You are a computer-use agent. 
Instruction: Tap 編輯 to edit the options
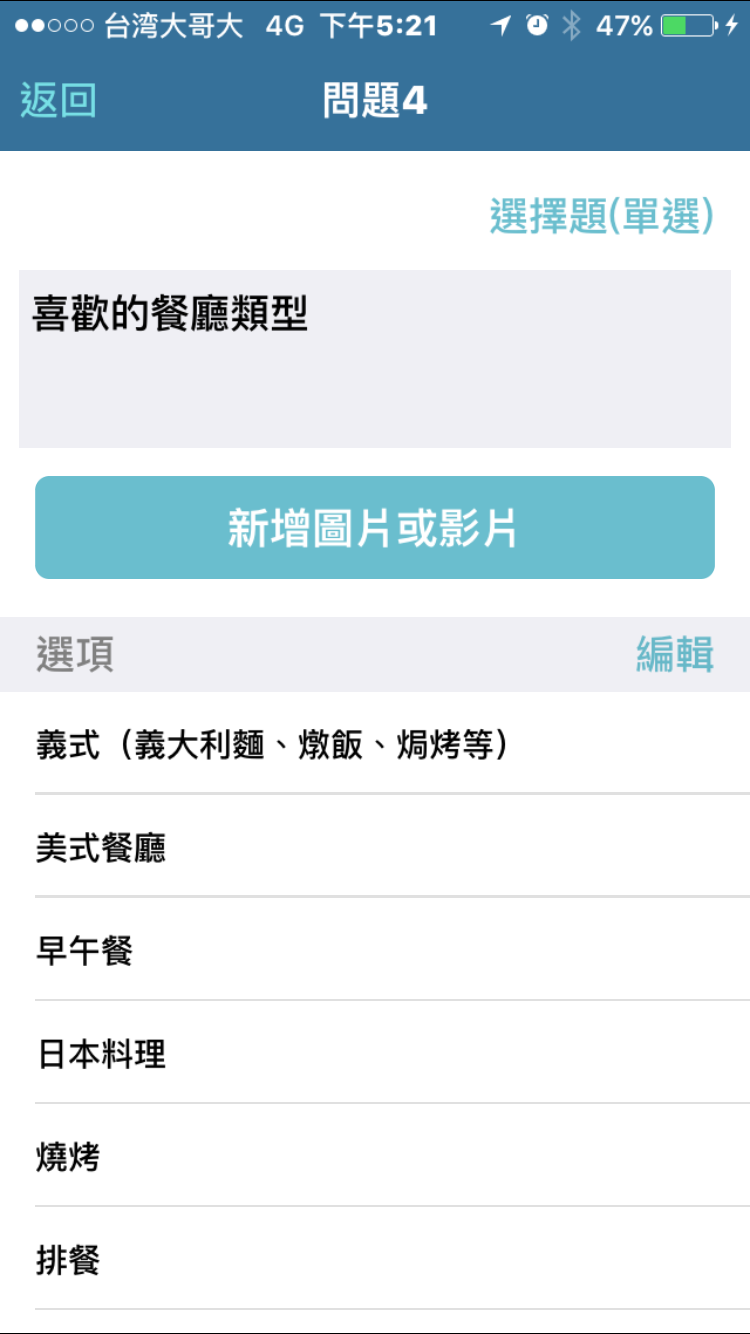[x=674, y=655]
